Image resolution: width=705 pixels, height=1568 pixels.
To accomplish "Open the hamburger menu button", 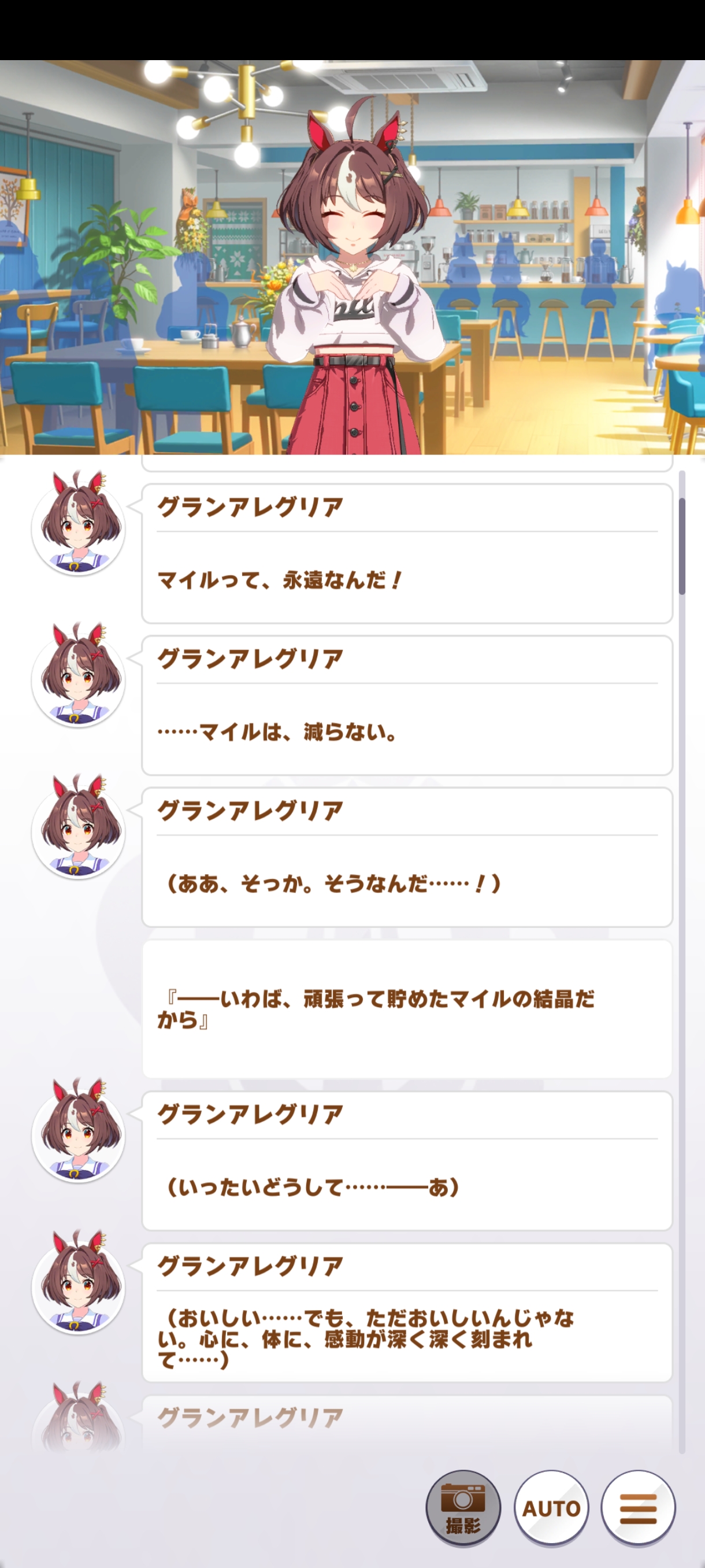I will click(638, 1508).
